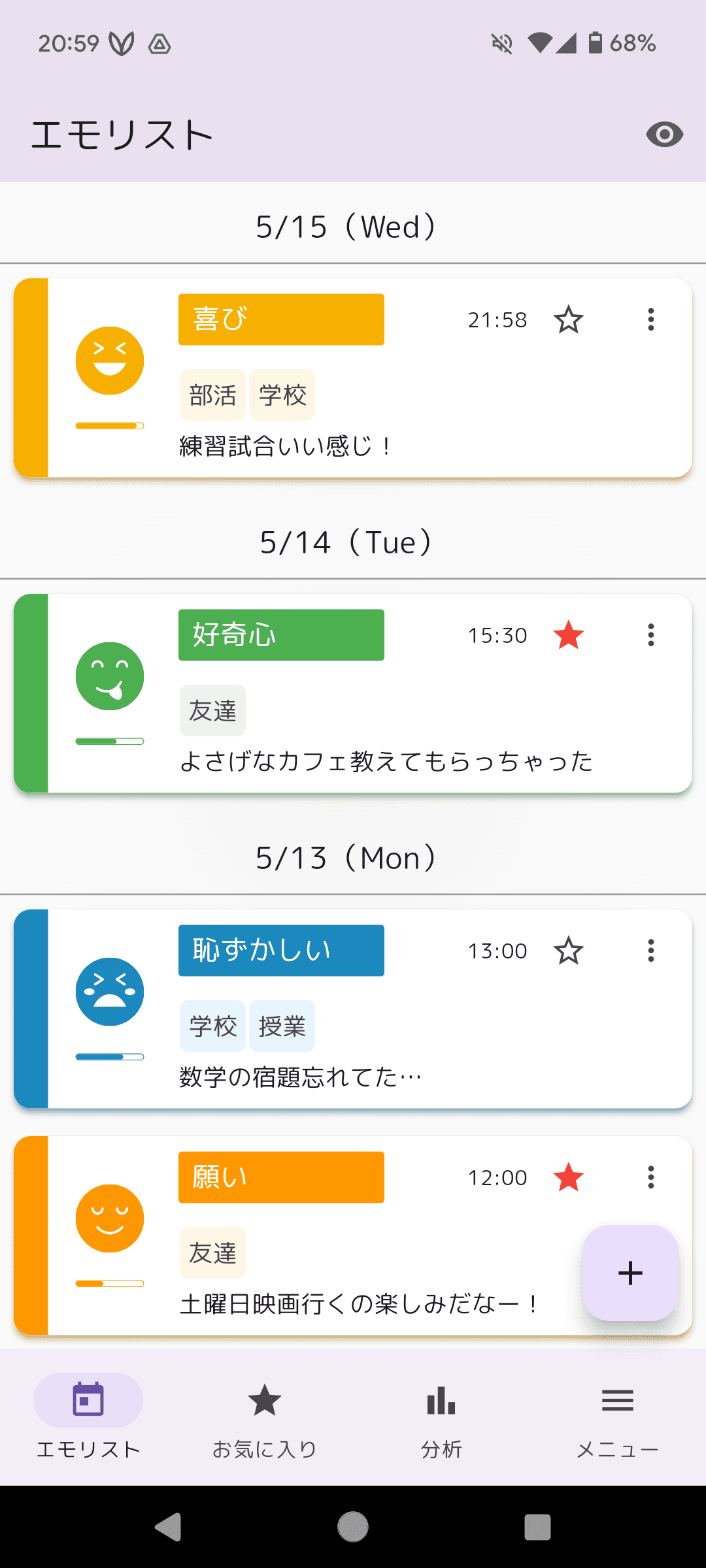This screenshot has height=1568, width=706.
Task: Click the 部活 tag on the 喜び entry
Action: [212, 394]
